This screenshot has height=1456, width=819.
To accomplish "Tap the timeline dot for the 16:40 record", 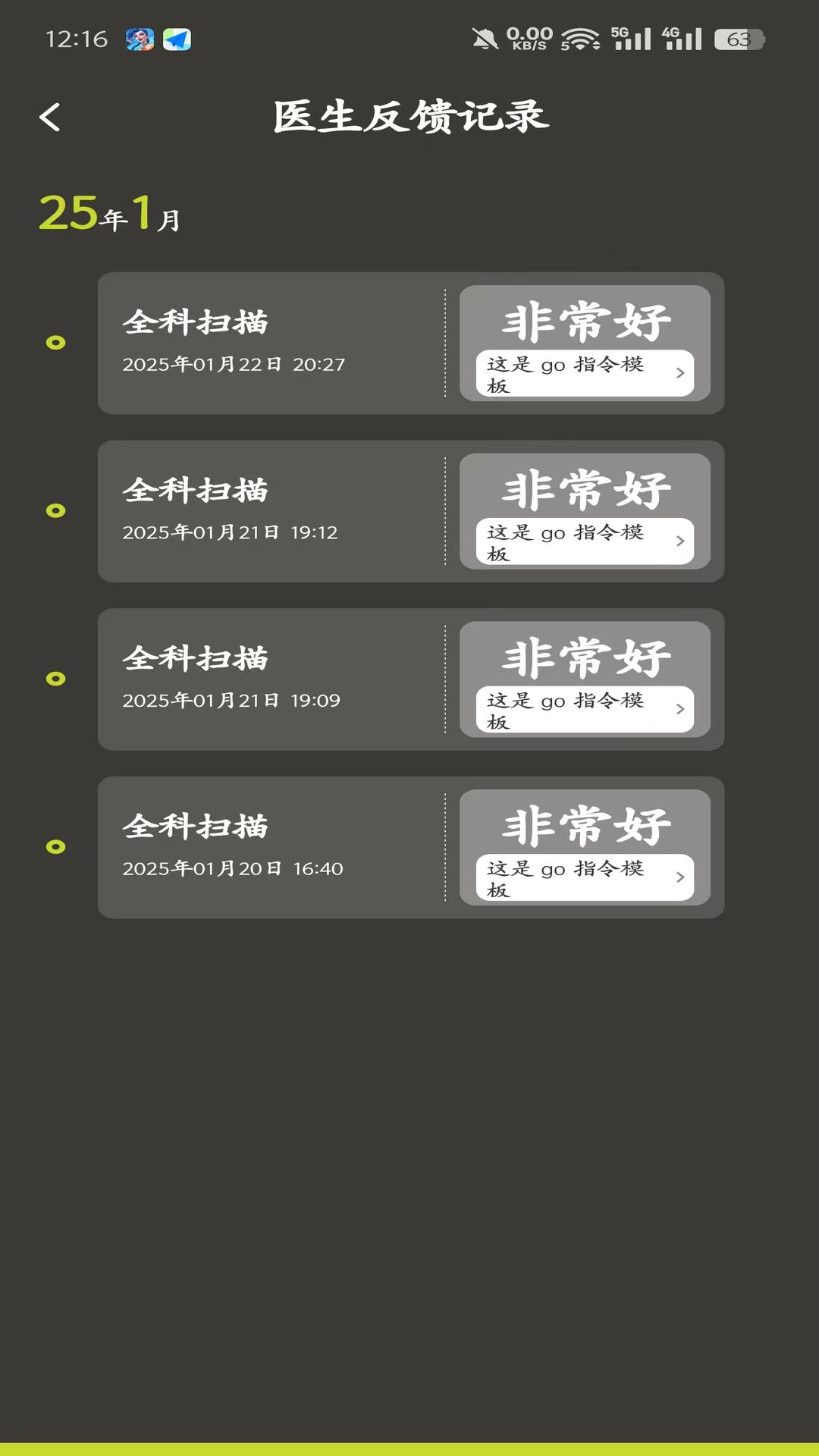I will tap(55, 848).
